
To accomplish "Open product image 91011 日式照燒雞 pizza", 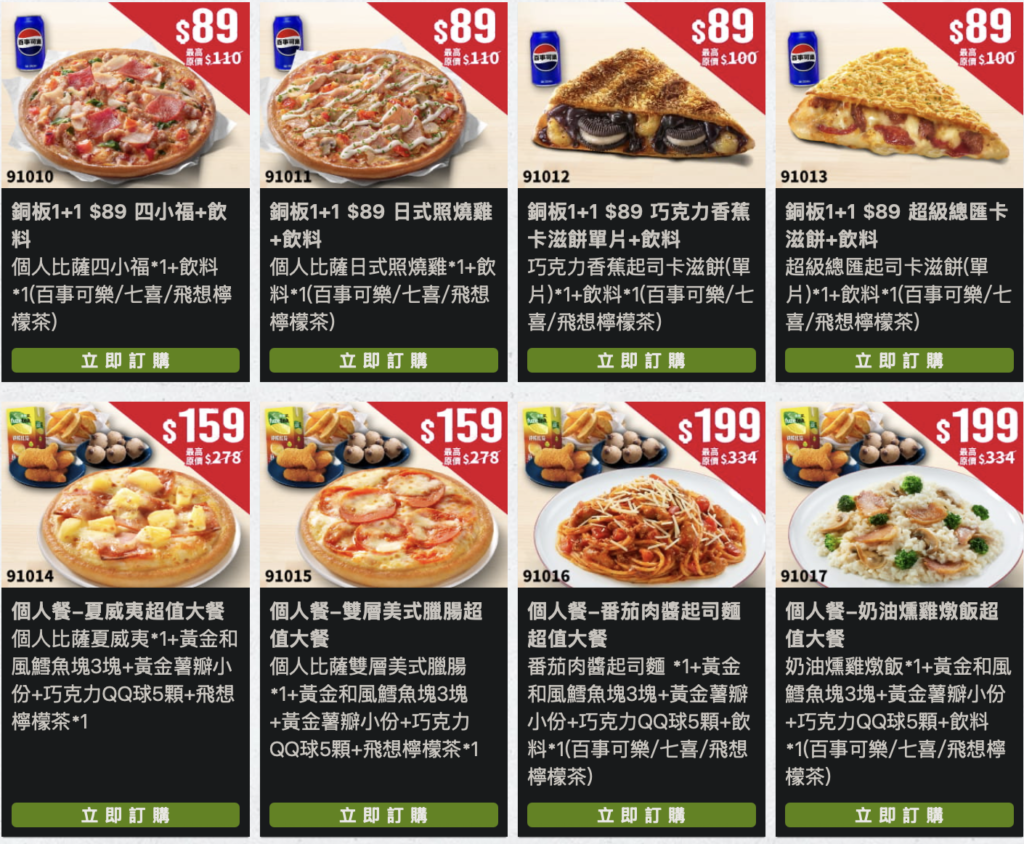I will coord(368,110).
